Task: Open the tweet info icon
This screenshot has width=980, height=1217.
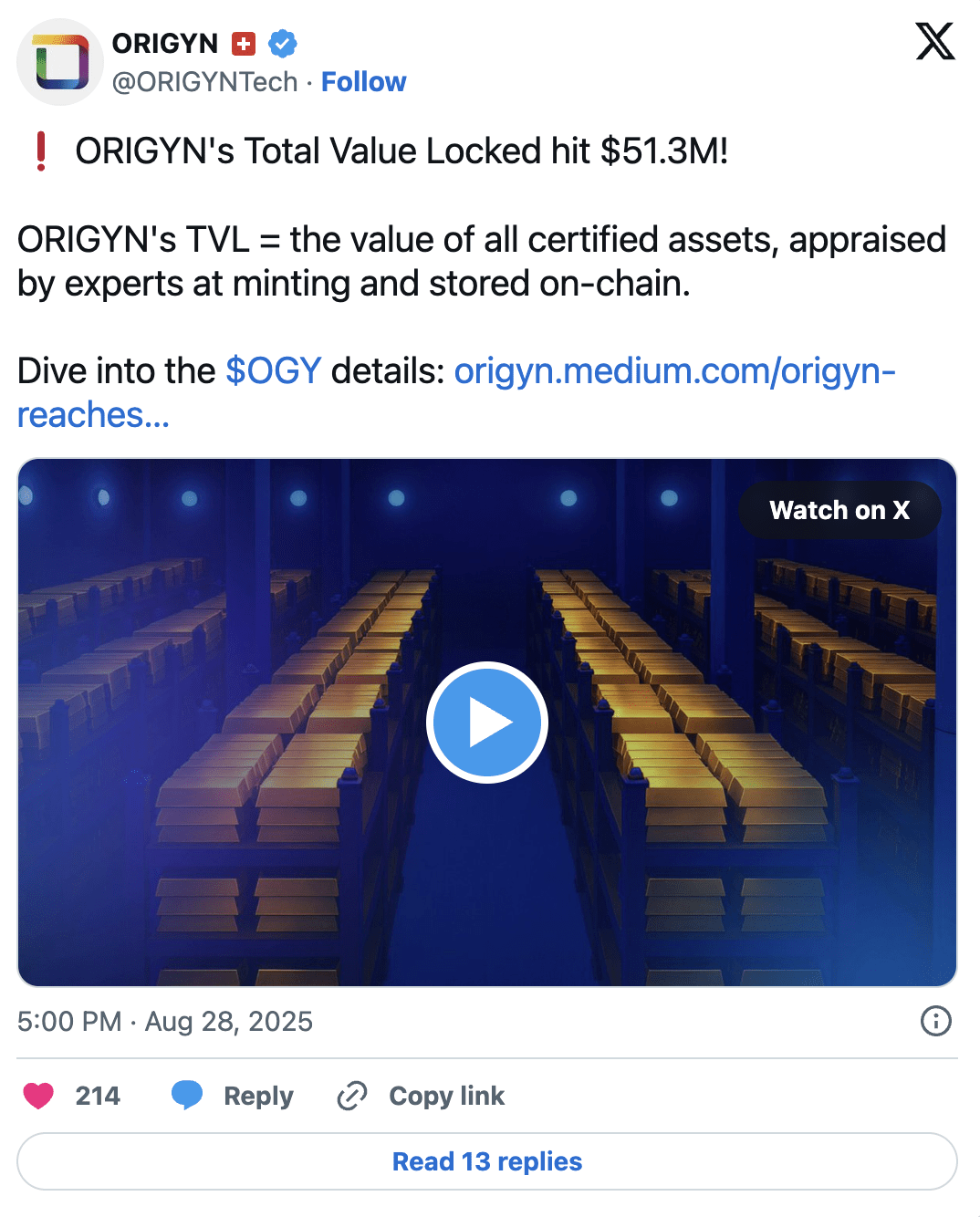Action: (935, 1021)
